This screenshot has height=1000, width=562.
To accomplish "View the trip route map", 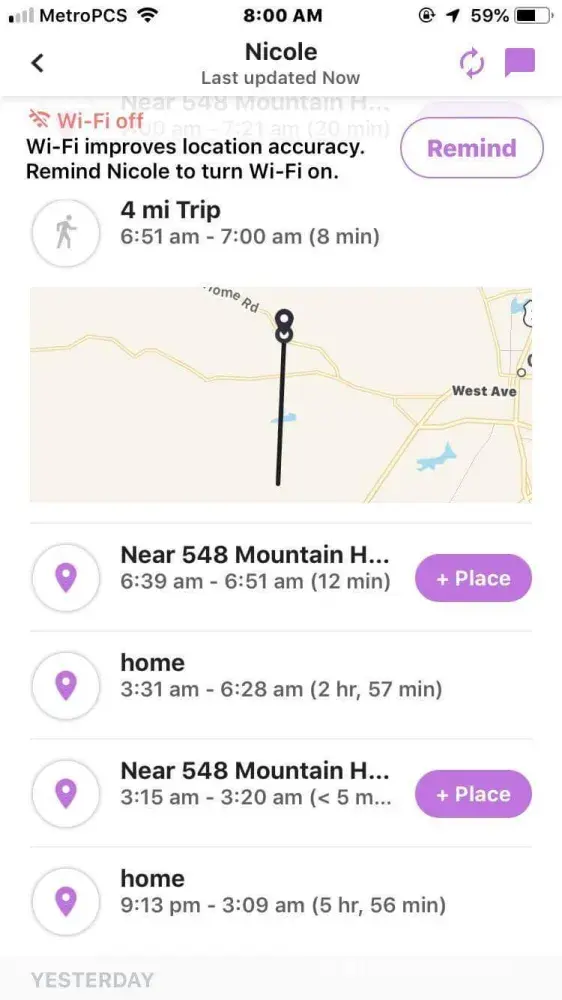I will pyautogui.click(x=281, y=395).
